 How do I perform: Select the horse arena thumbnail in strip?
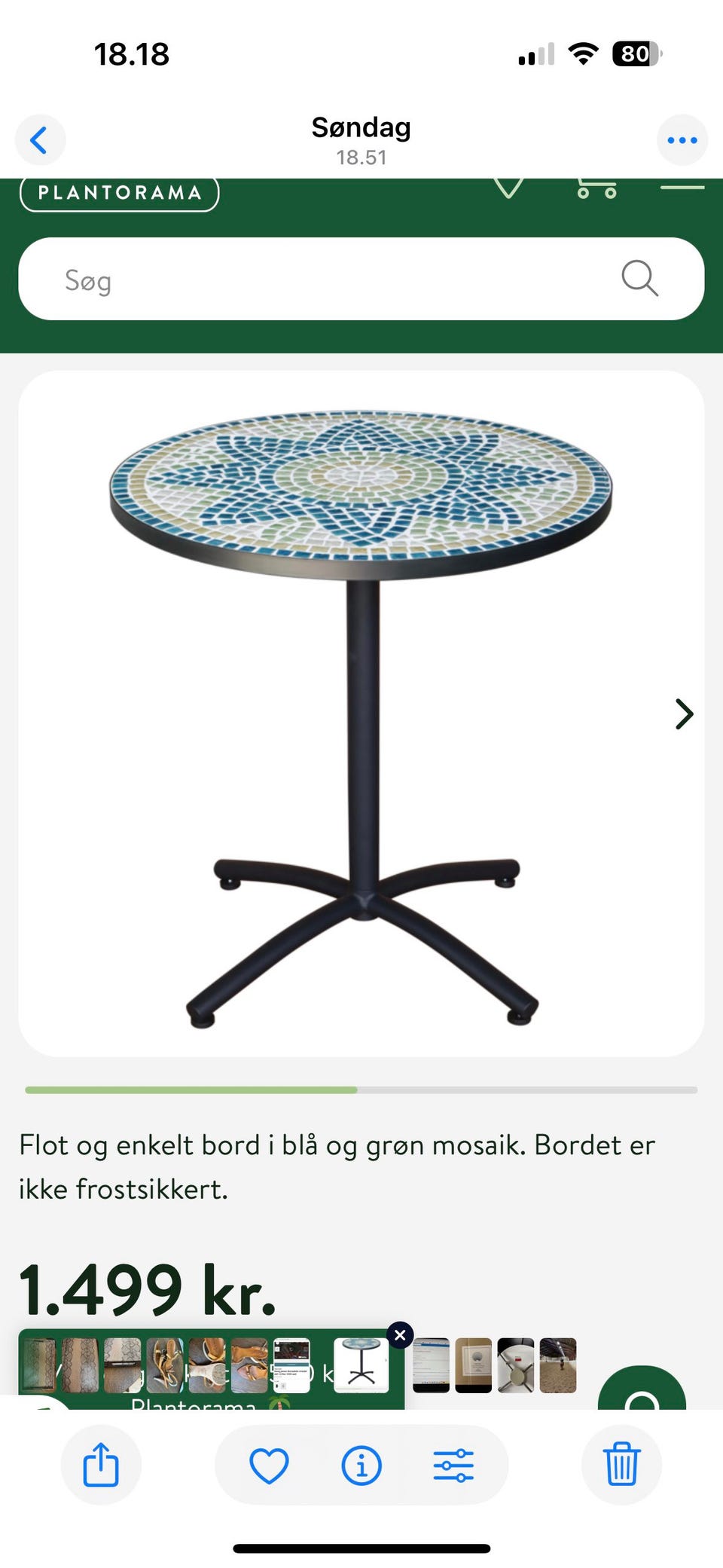tap(558, 1365)
